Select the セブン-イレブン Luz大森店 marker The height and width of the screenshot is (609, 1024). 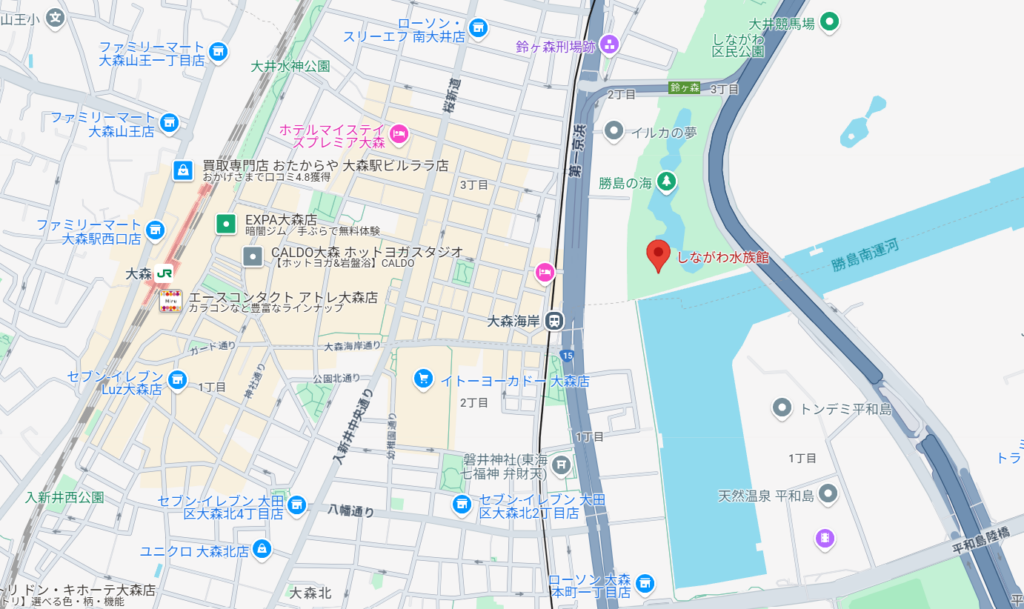tap(178, 379)
